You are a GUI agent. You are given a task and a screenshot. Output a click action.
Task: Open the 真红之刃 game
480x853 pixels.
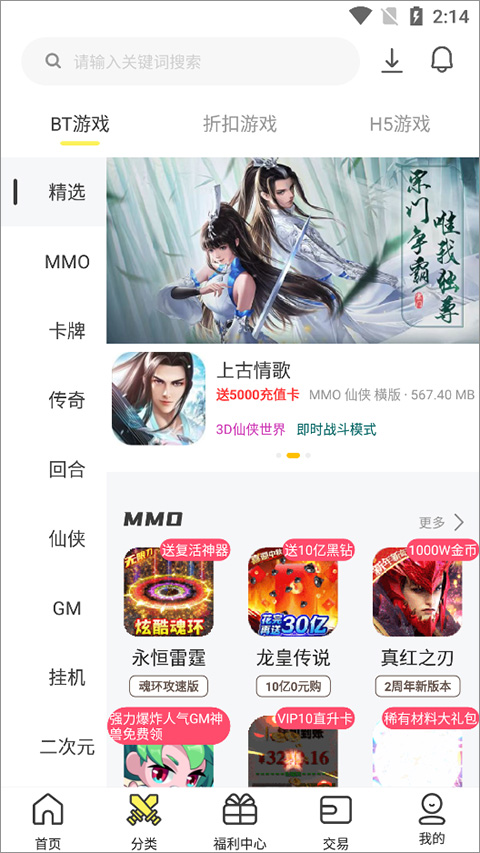pos(417,619)
